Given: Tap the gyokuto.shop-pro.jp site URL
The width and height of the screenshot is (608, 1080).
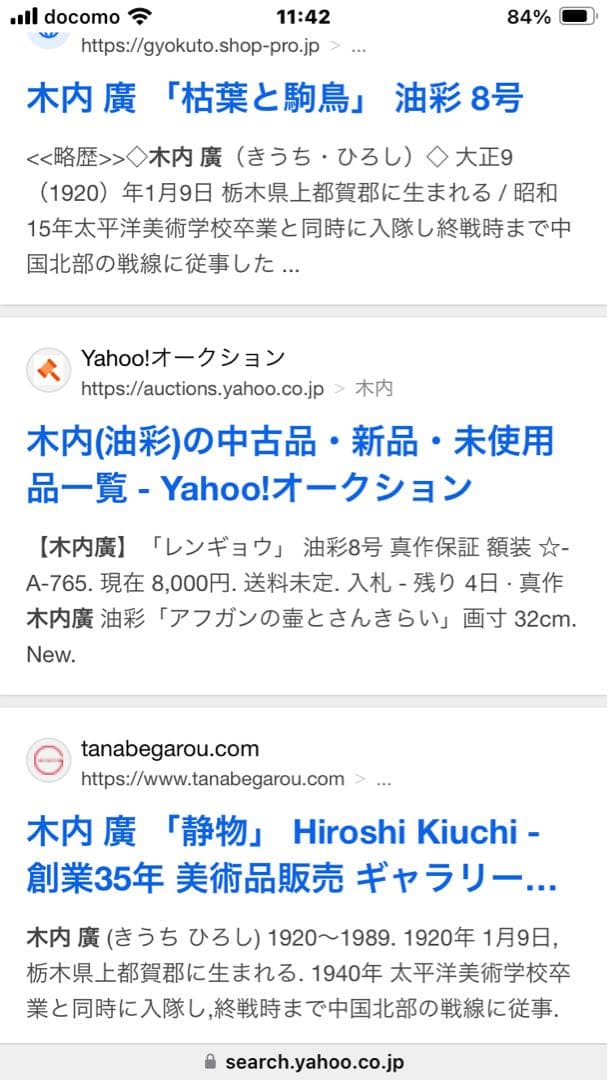Looking at the screenshot, I should 200,45.
